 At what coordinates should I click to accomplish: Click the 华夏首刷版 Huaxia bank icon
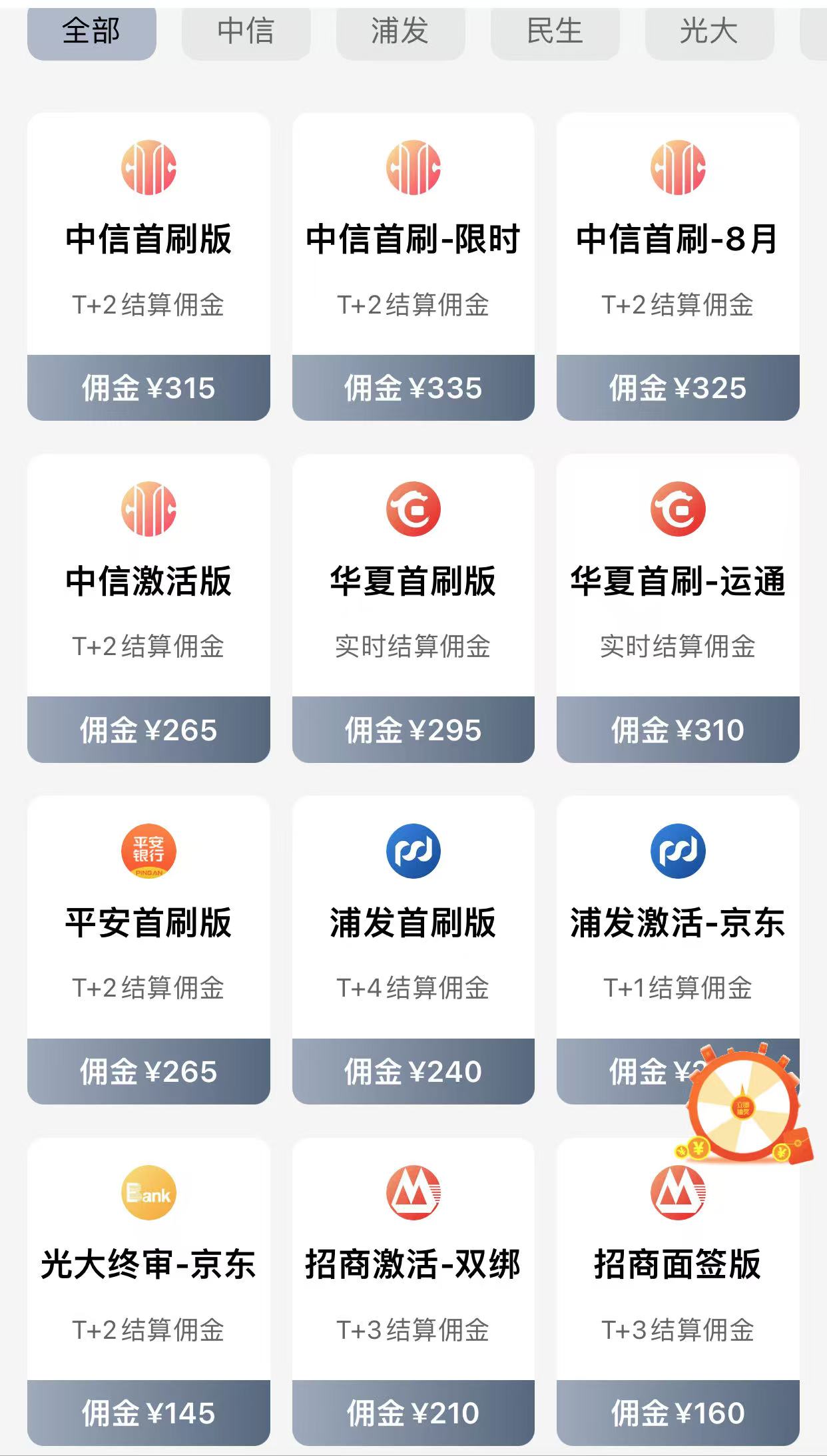[x=413, y=508]
